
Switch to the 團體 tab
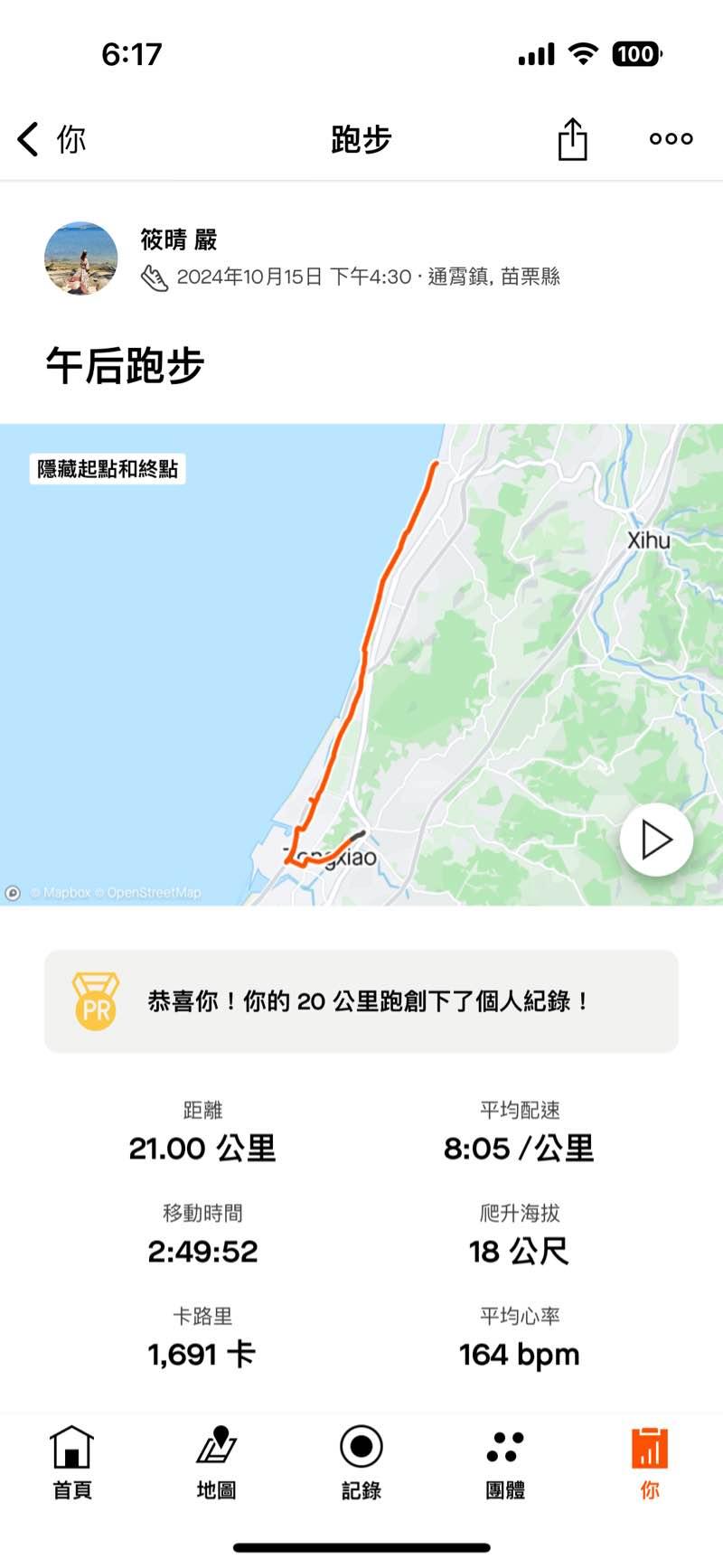point(505,1462)
